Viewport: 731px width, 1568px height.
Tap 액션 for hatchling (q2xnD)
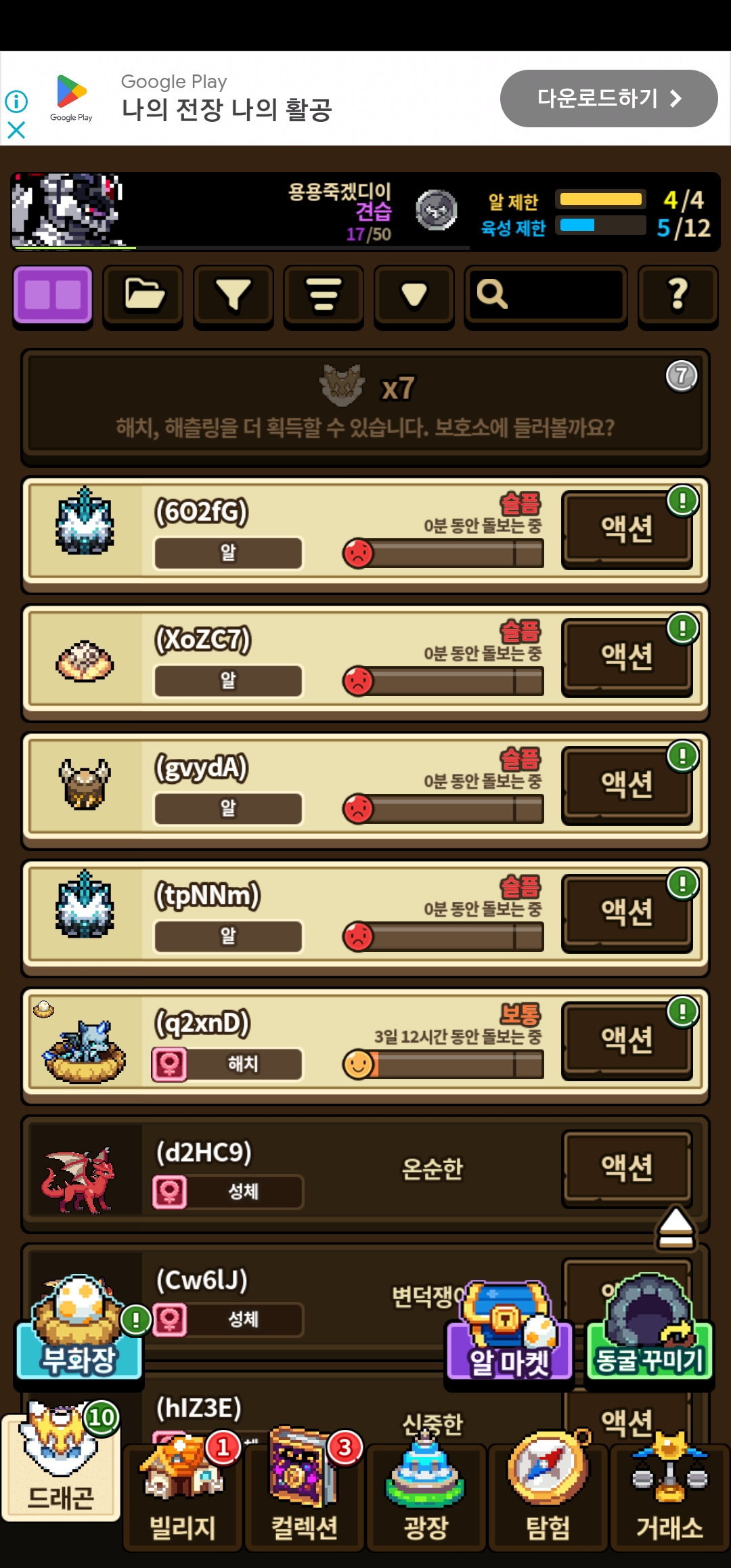click(627, 1041)
